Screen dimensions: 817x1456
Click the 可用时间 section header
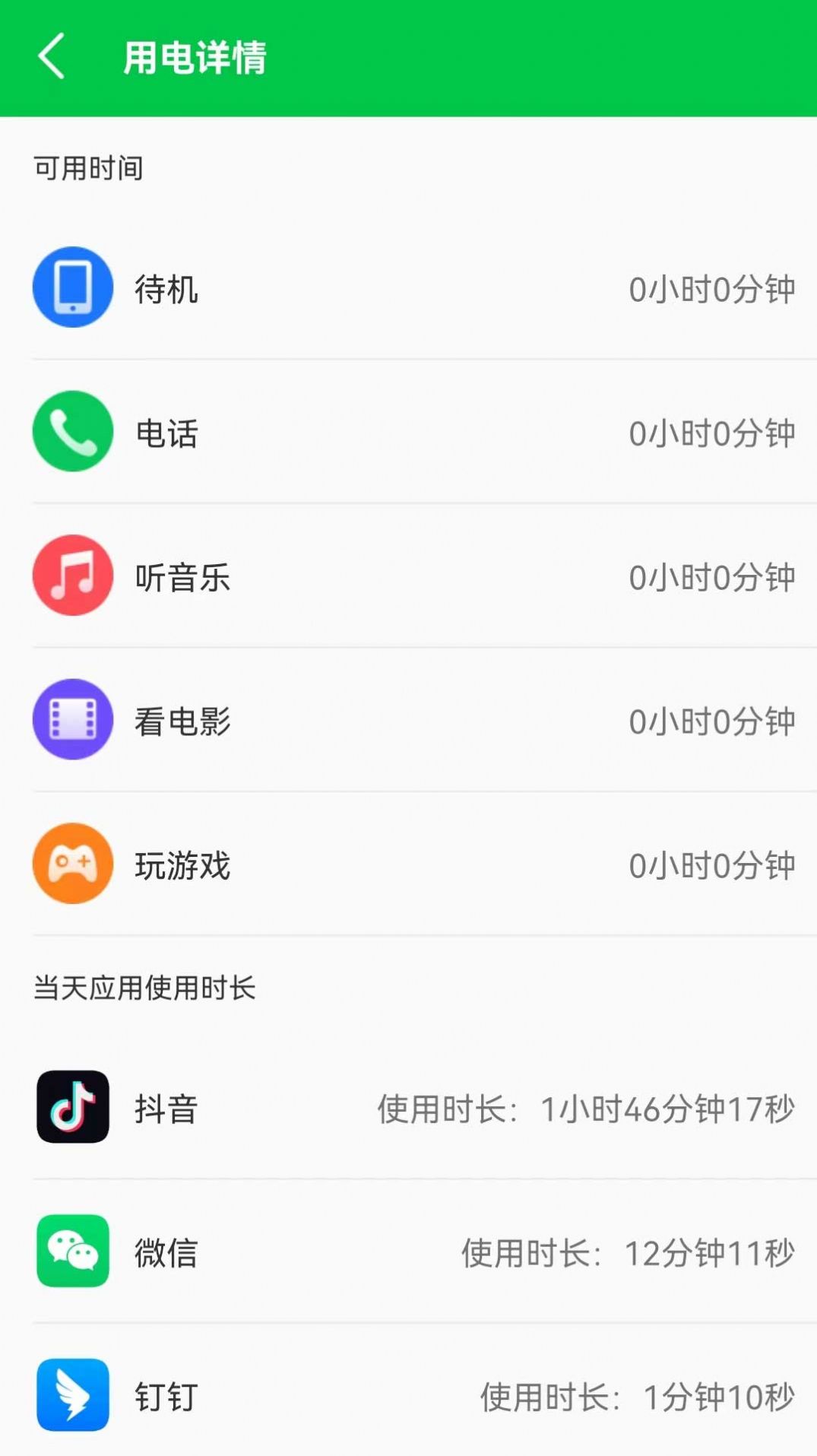point(89,169)
